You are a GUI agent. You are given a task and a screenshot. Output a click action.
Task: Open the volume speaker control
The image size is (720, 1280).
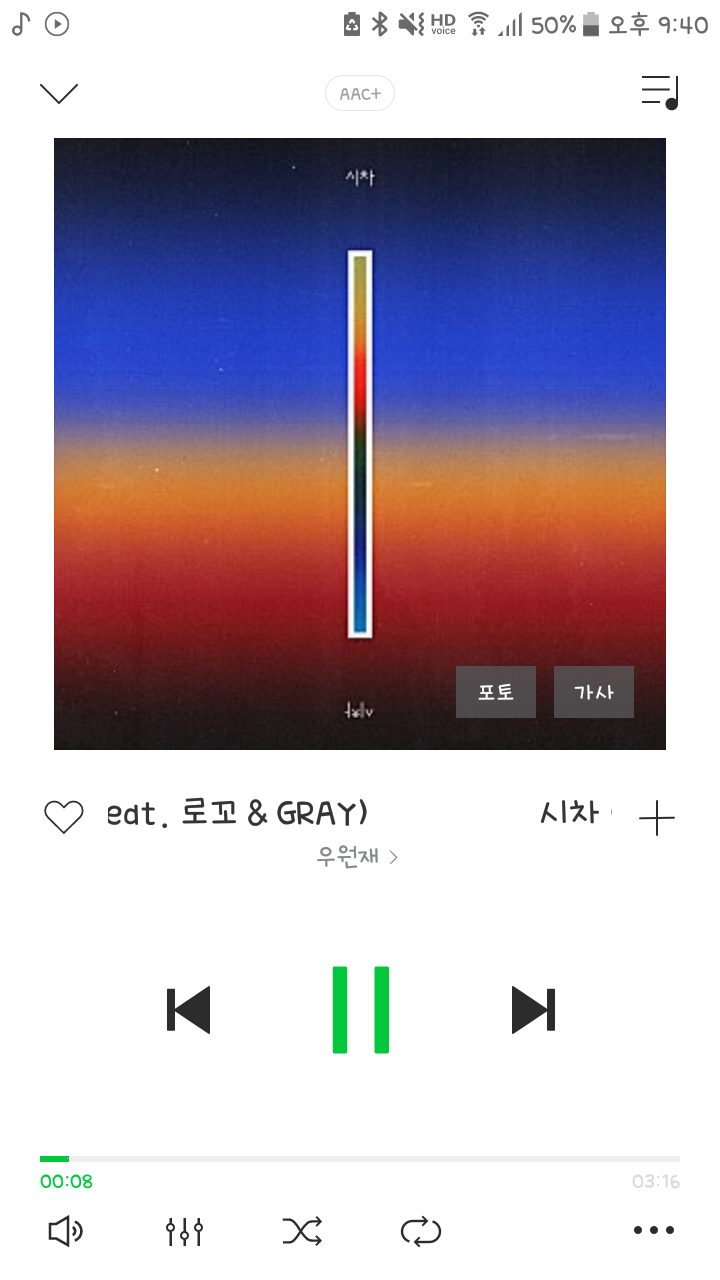[x=66, y=1231]
